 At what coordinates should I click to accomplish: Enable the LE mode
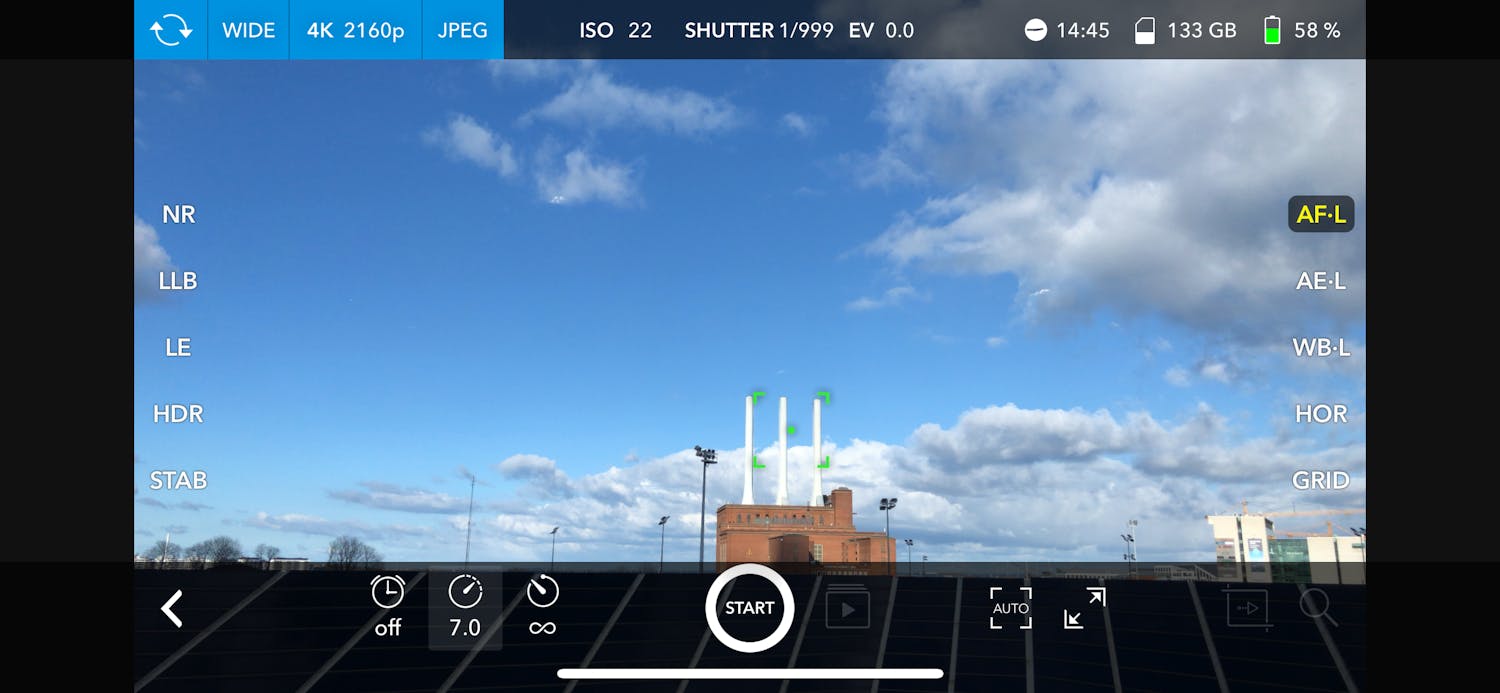[178, 347]
